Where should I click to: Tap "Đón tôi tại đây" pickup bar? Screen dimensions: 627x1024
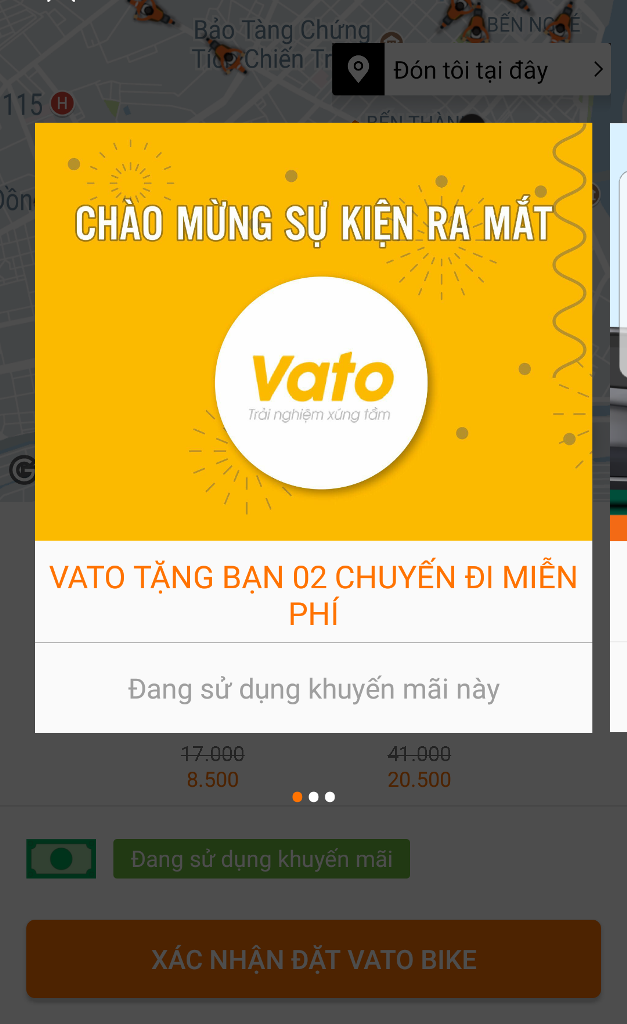coord(472,70)
